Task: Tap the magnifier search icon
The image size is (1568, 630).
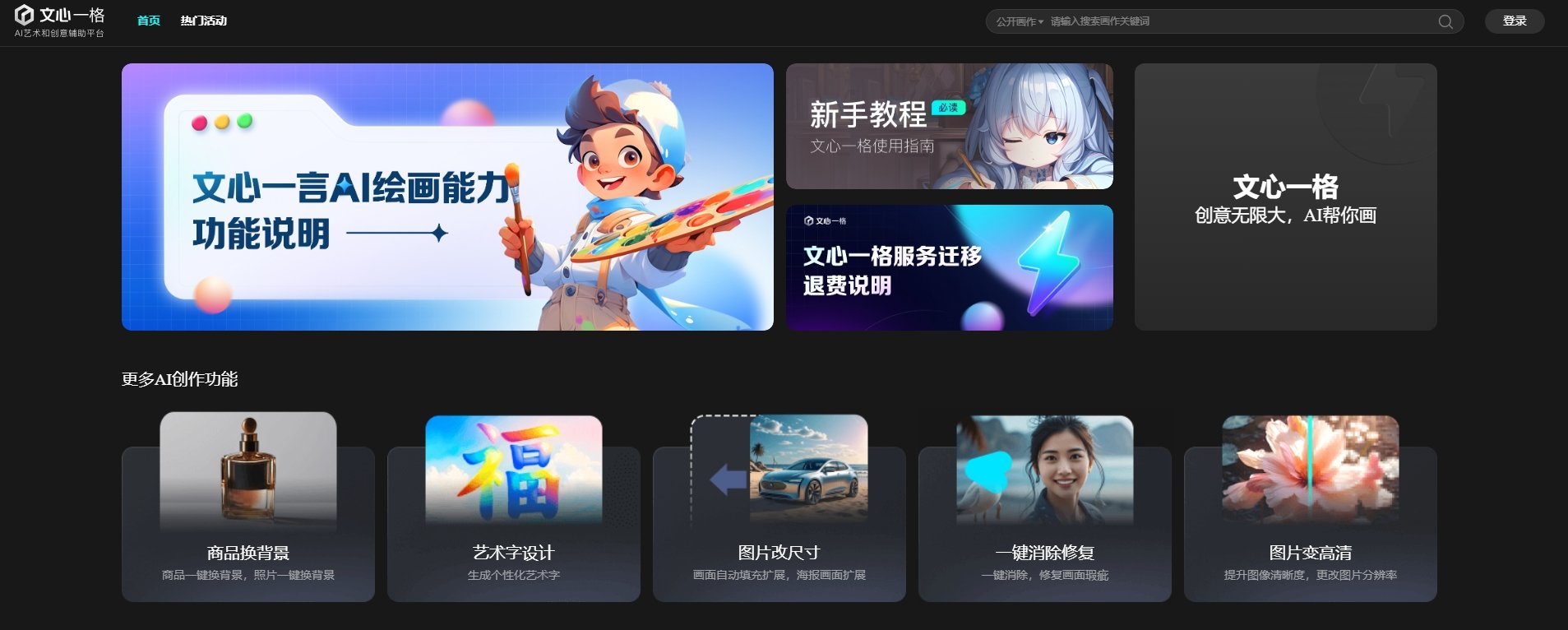Action: 1445,21
